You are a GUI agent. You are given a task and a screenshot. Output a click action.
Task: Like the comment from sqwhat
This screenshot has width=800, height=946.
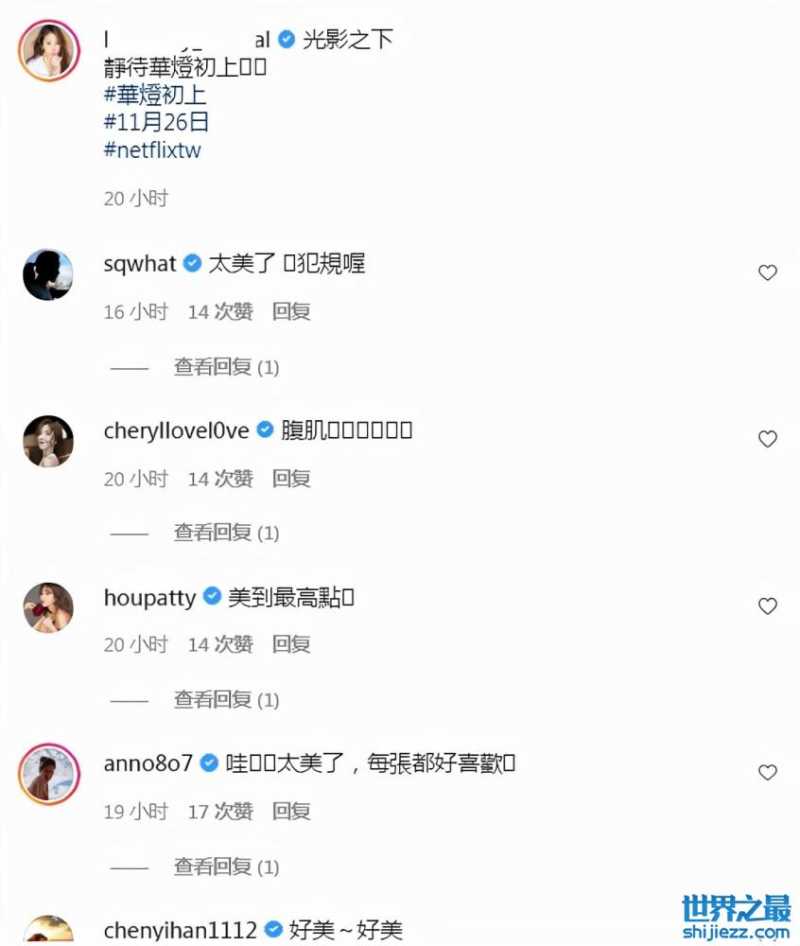(x=767, y=273)
